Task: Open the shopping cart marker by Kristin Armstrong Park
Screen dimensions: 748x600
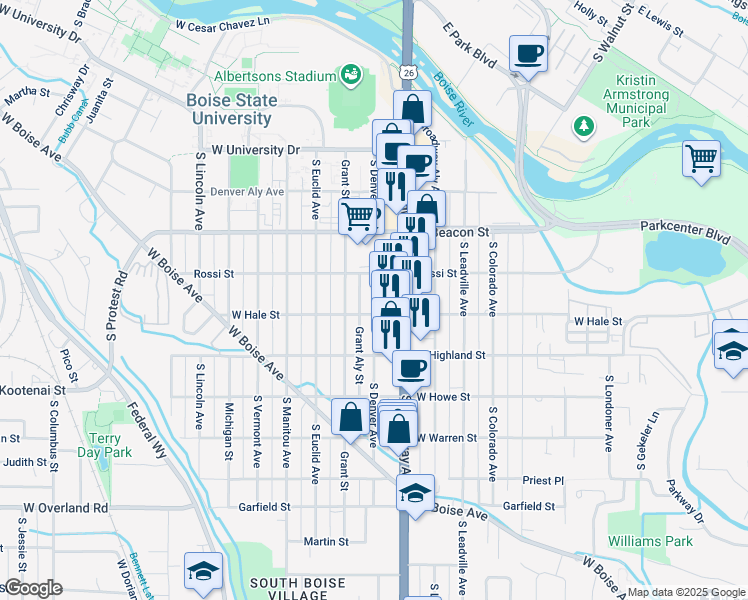Action: tap(702, 158)
